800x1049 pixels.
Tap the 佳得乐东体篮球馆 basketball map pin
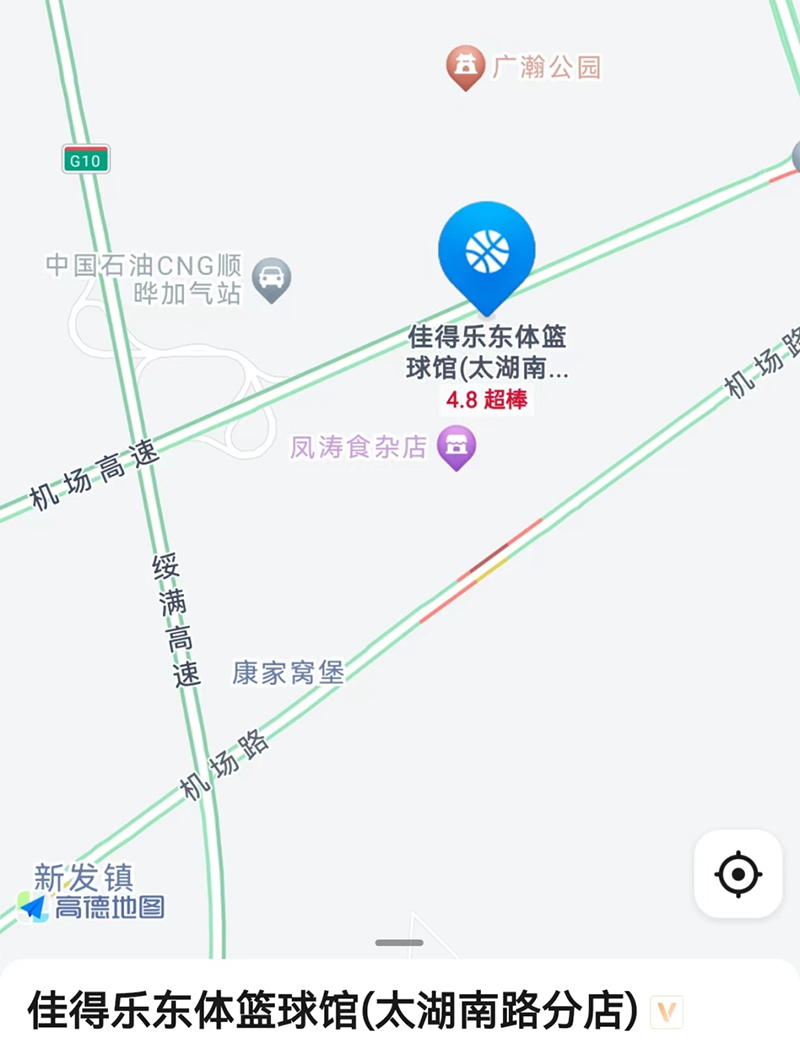pyautogui.click(x=487, y=253)
